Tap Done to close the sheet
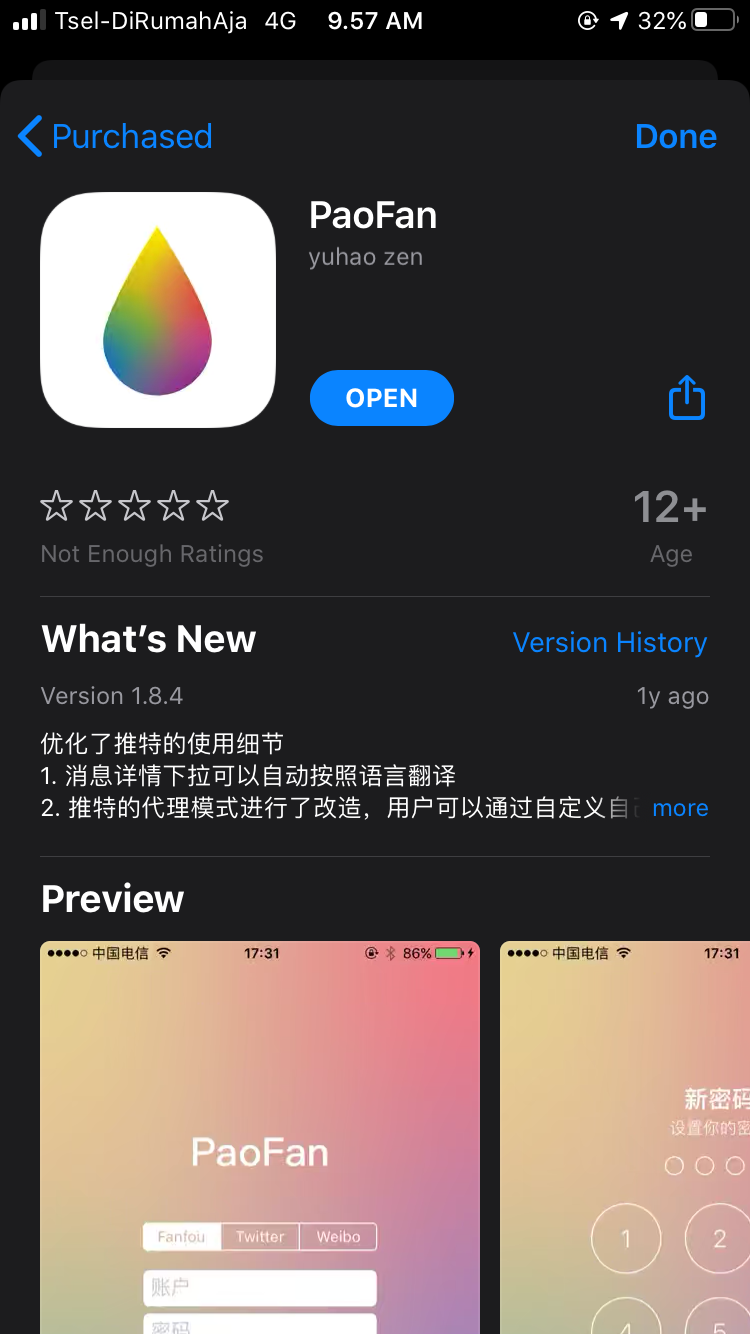This screenshot has width=750, height=1334. coord(675,136)
